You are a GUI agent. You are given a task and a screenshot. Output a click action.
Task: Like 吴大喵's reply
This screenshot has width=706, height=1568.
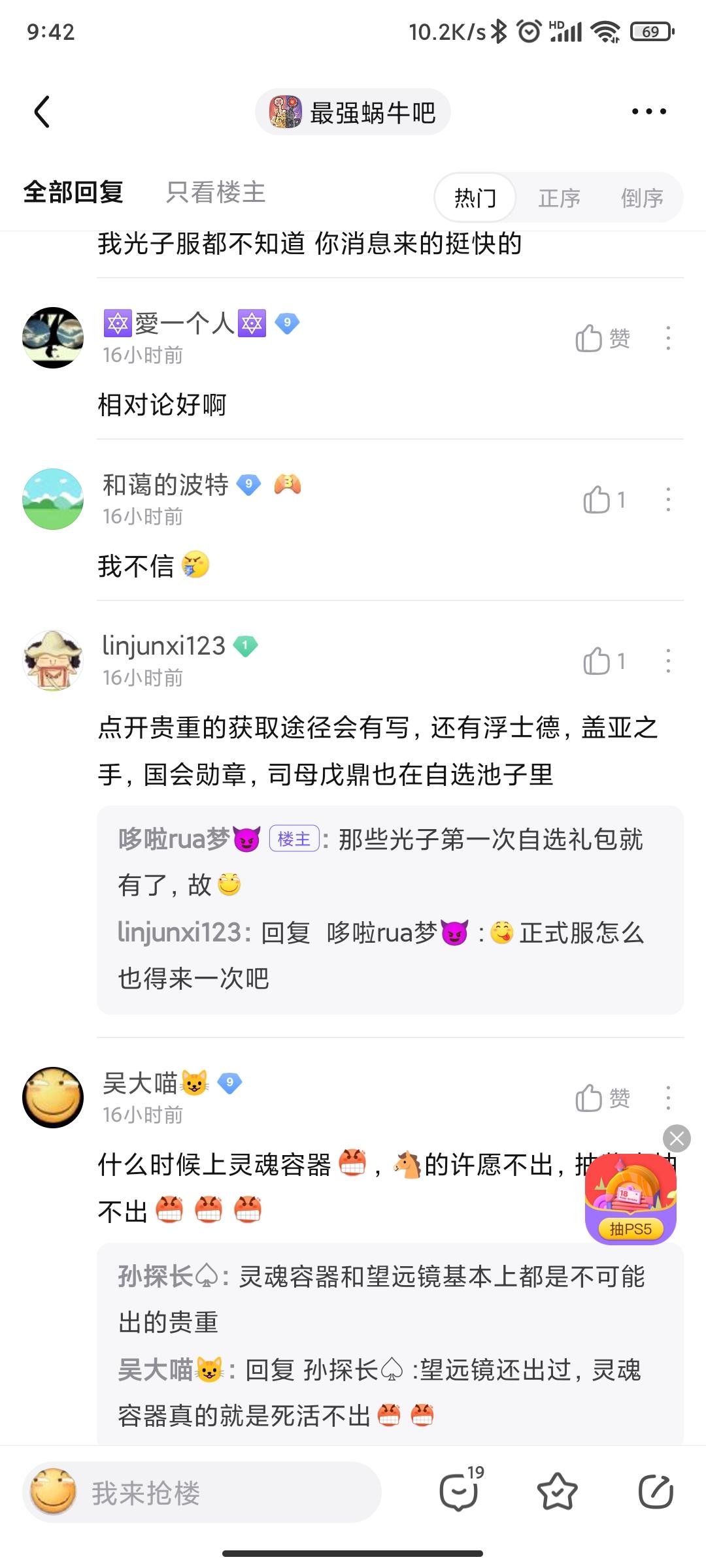601,1098
